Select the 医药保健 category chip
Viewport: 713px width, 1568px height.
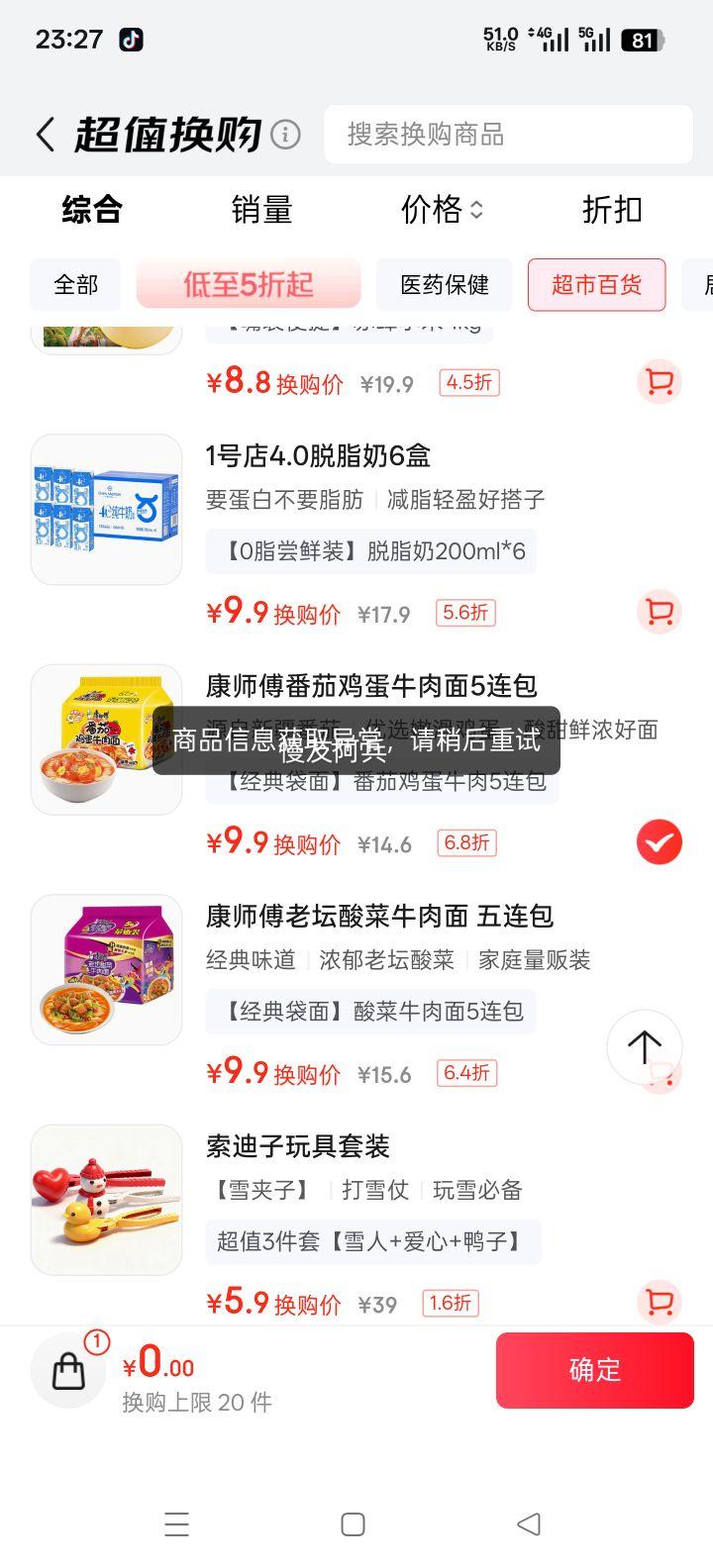point(445,285)
